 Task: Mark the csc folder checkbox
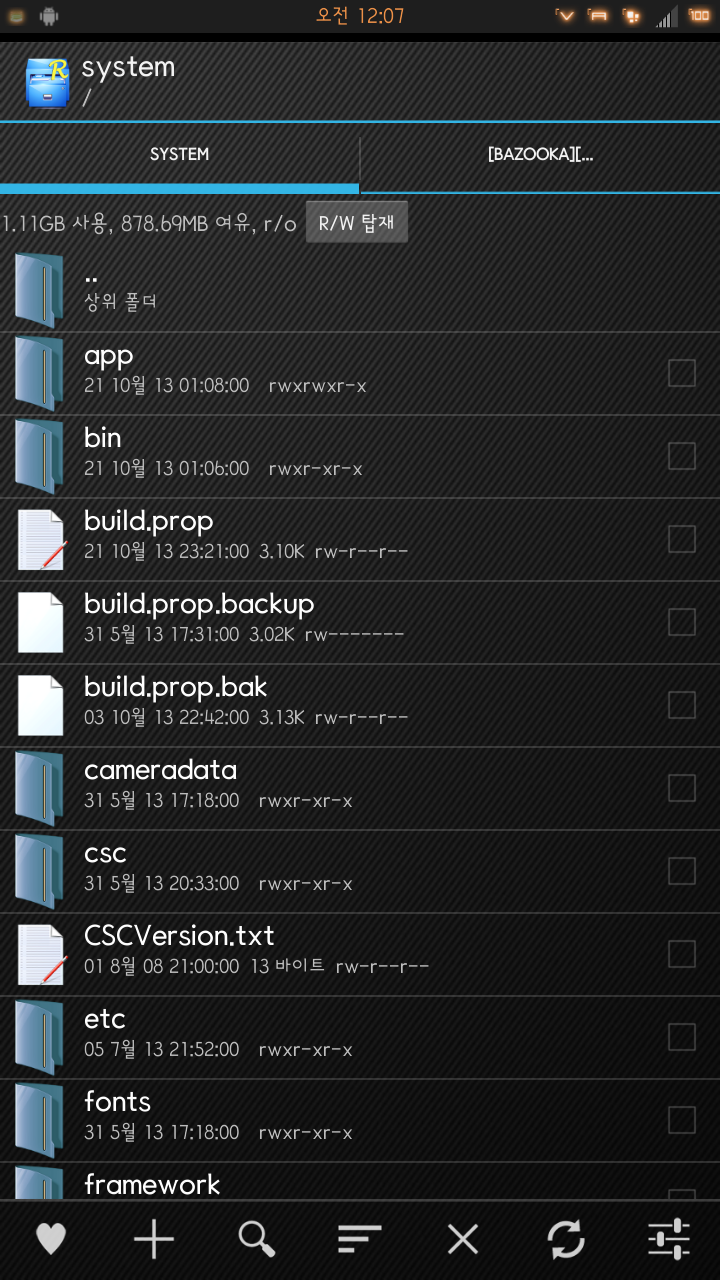[x=682, y=871]
